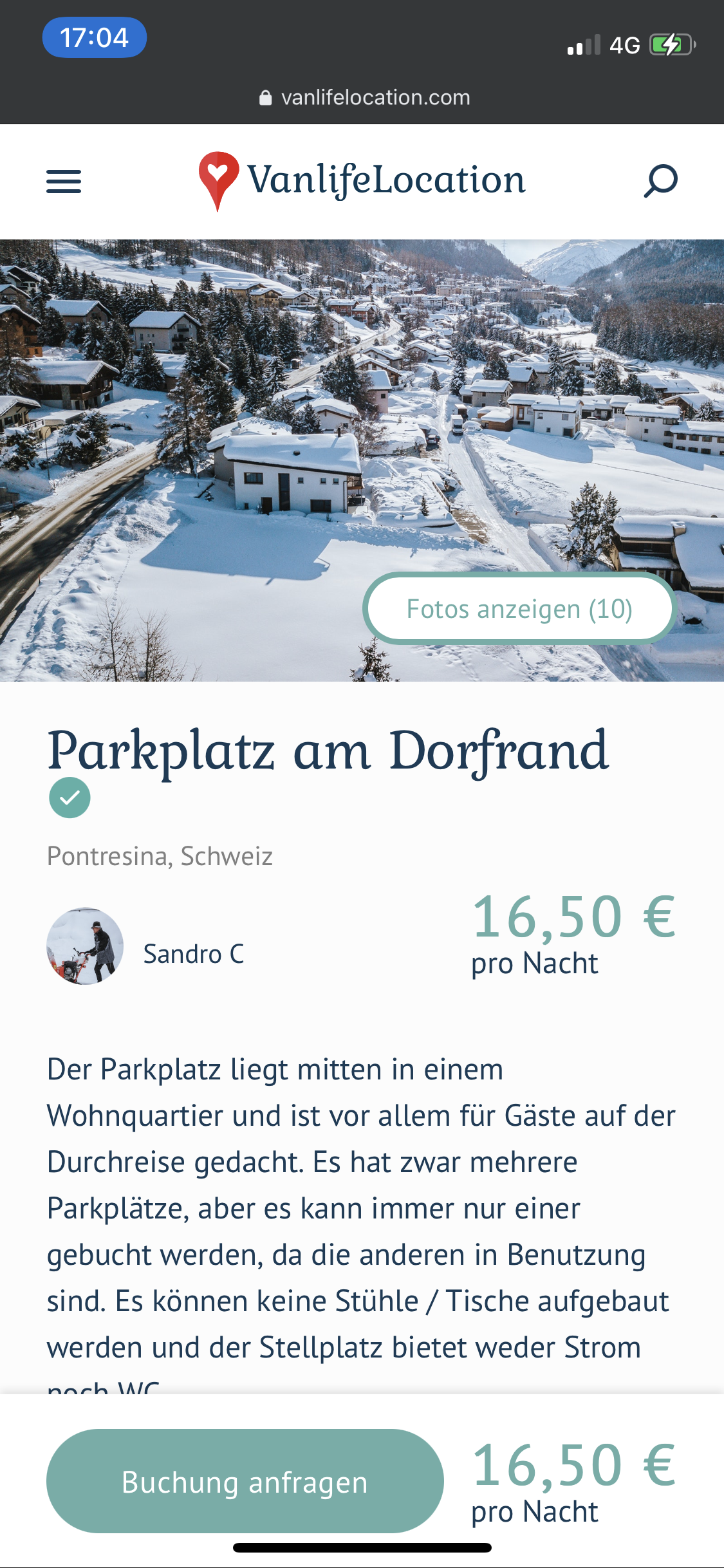Tap Fotos anzeigen (10) button
The image size is (724, 1568).
pyautogui.click(x=519, y=608)
